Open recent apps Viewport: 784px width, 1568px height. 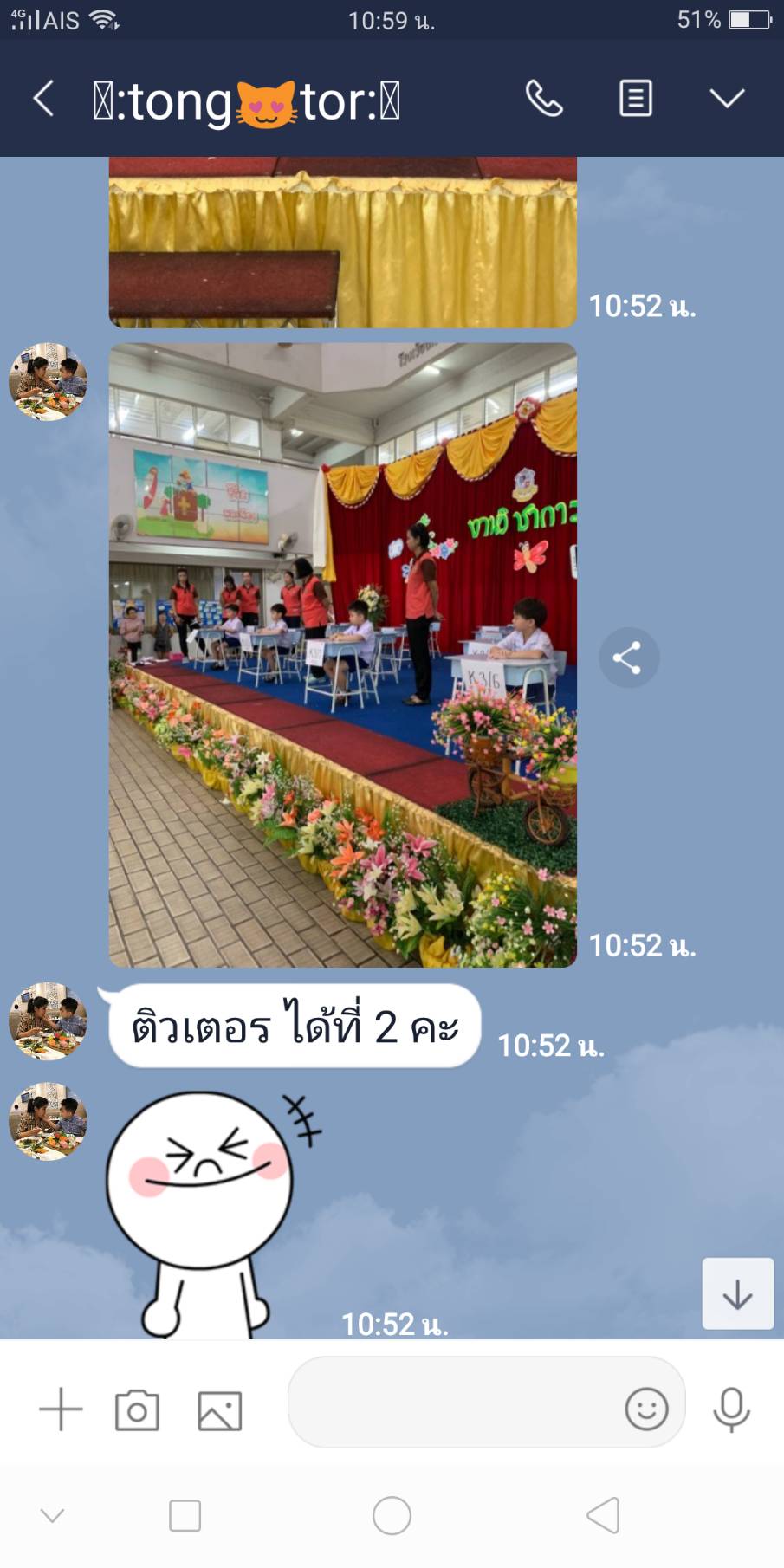185,1516
